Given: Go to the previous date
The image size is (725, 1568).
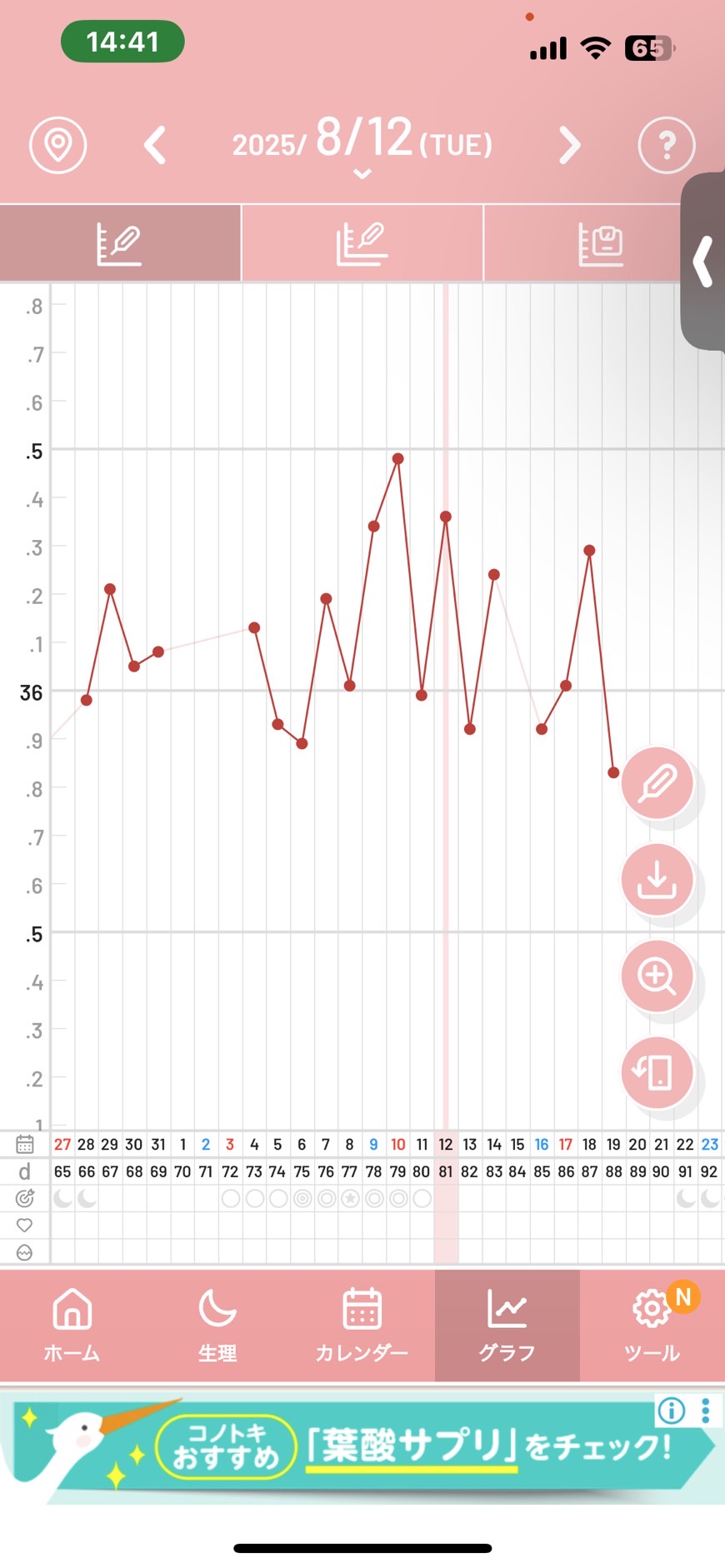Looking at the screenshot, I should [155, 146].
